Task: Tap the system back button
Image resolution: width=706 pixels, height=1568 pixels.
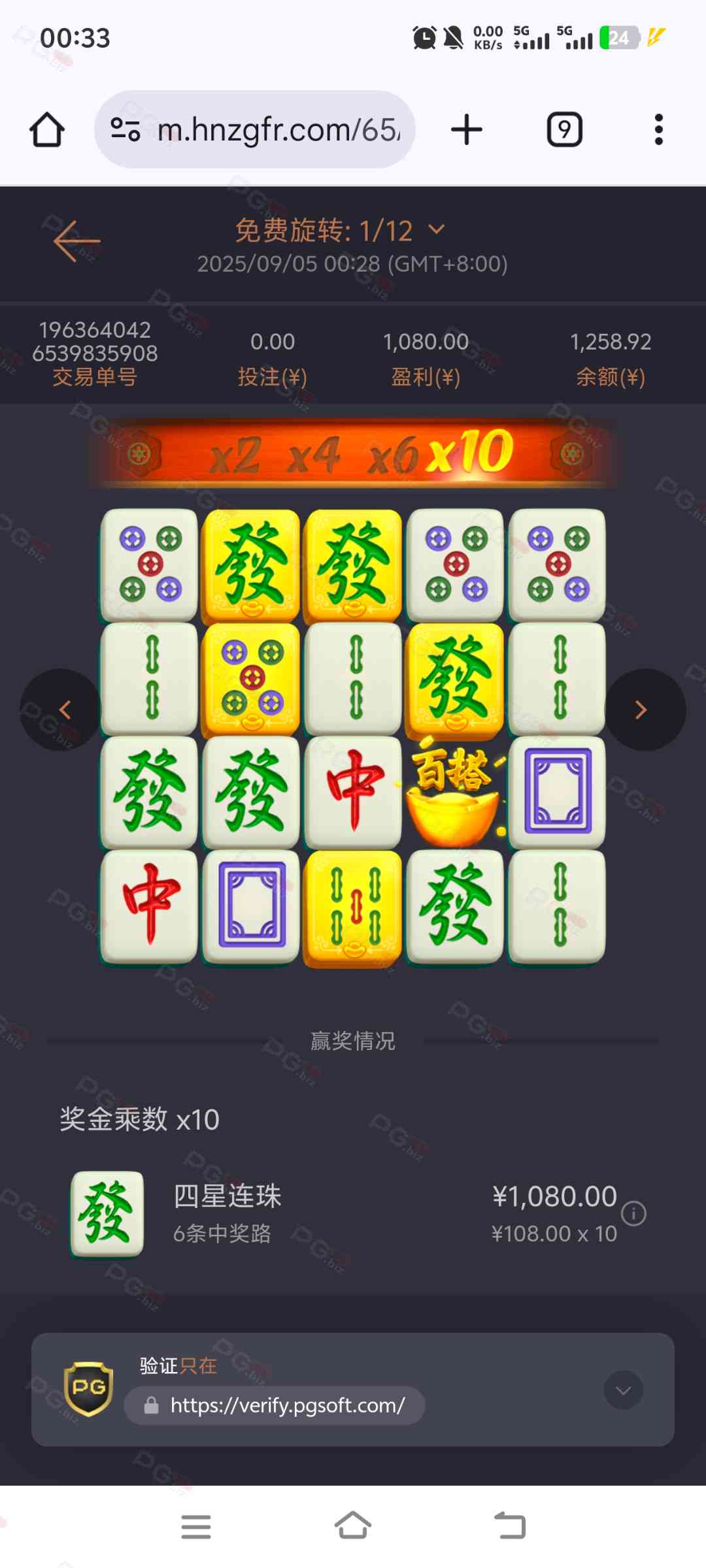Action: pyautogui.click(x=510, y=1526)
